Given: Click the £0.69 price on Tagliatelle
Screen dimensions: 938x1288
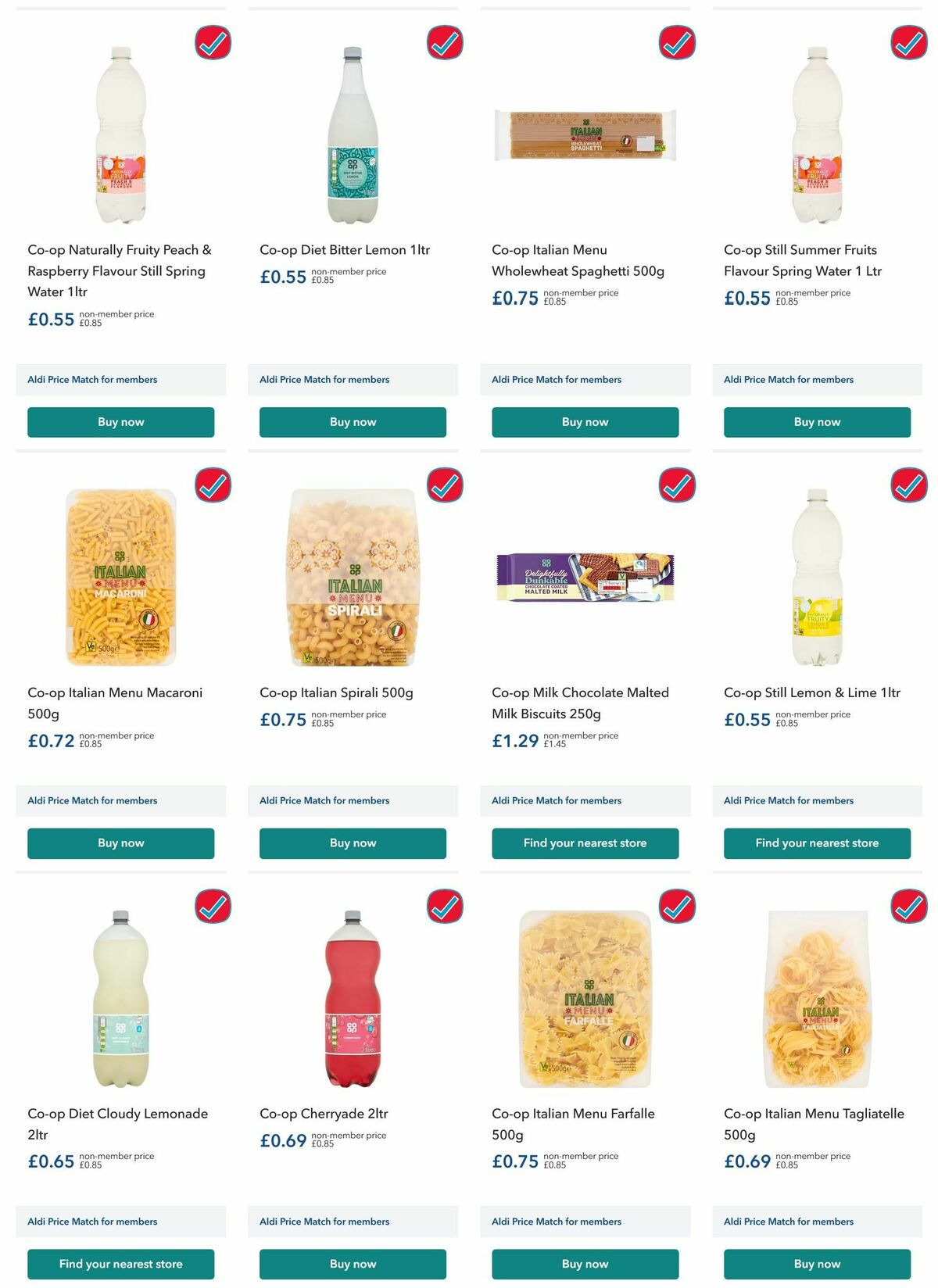Looking at the screenshot, I should tap(746, 1161).
